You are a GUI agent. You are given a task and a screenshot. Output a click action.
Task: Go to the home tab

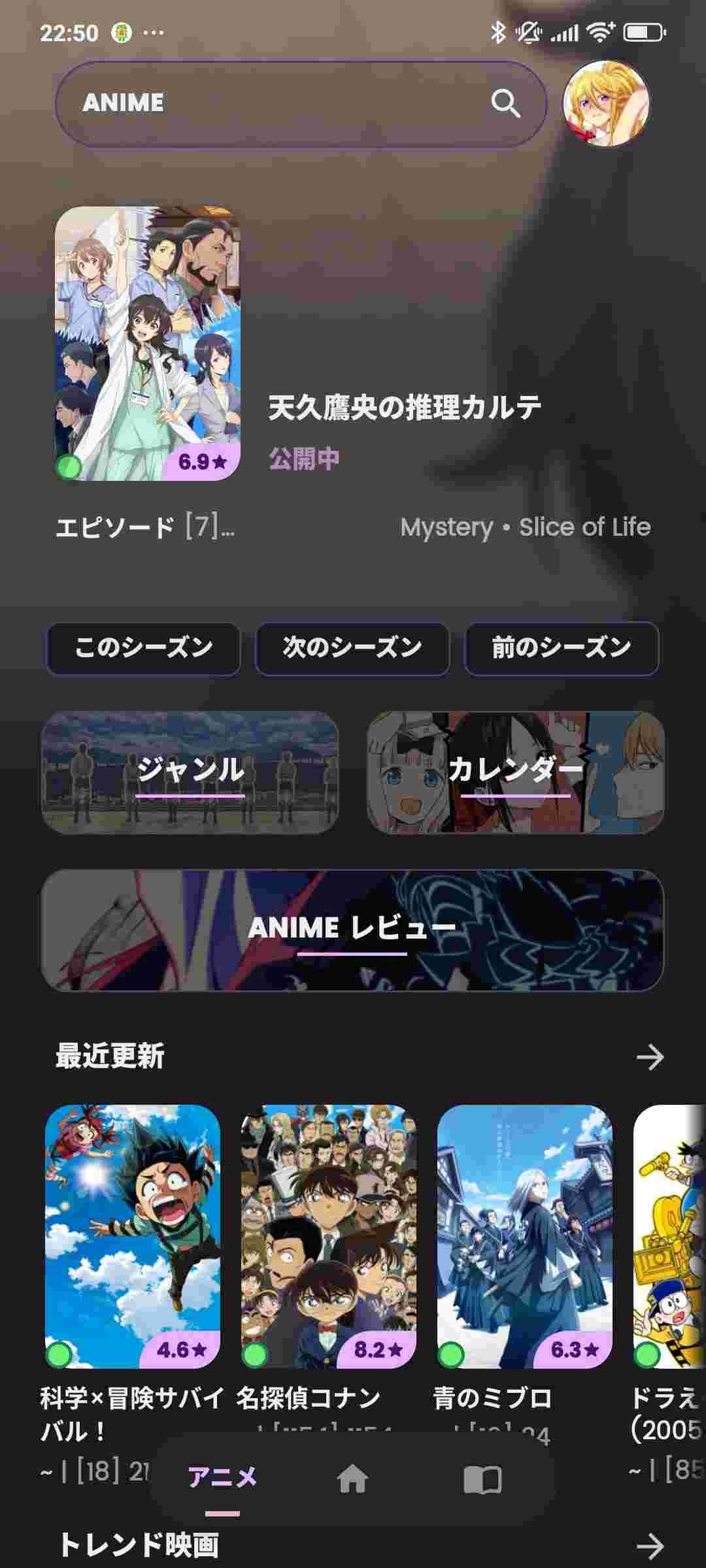(352, 1479)
